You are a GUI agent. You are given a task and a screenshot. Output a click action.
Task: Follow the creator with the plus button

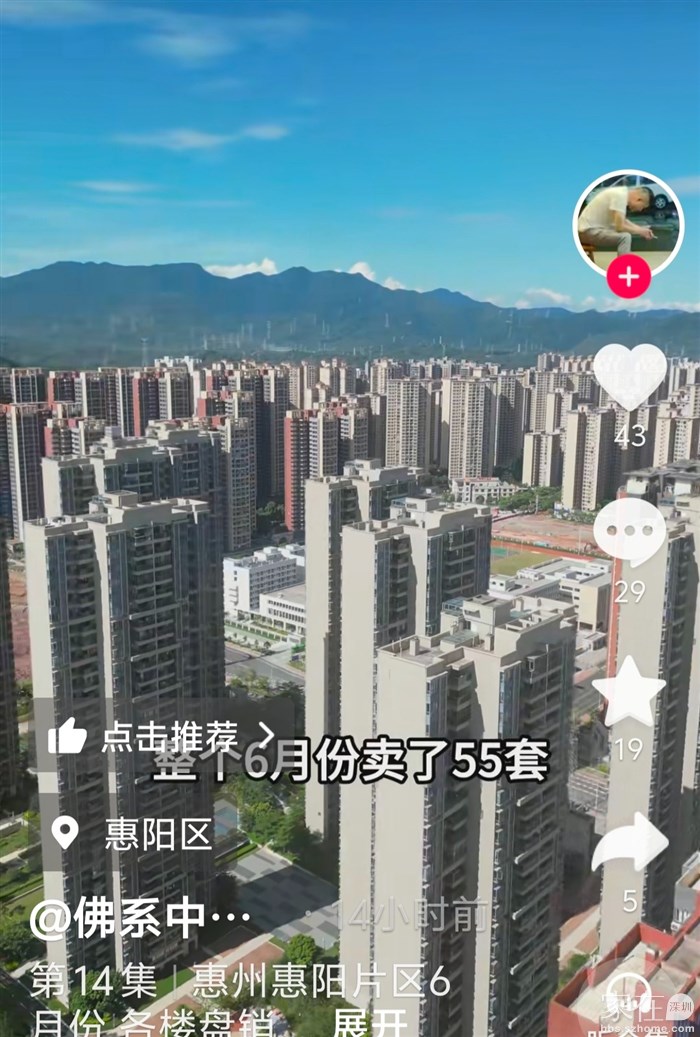[x=628, y=277]
